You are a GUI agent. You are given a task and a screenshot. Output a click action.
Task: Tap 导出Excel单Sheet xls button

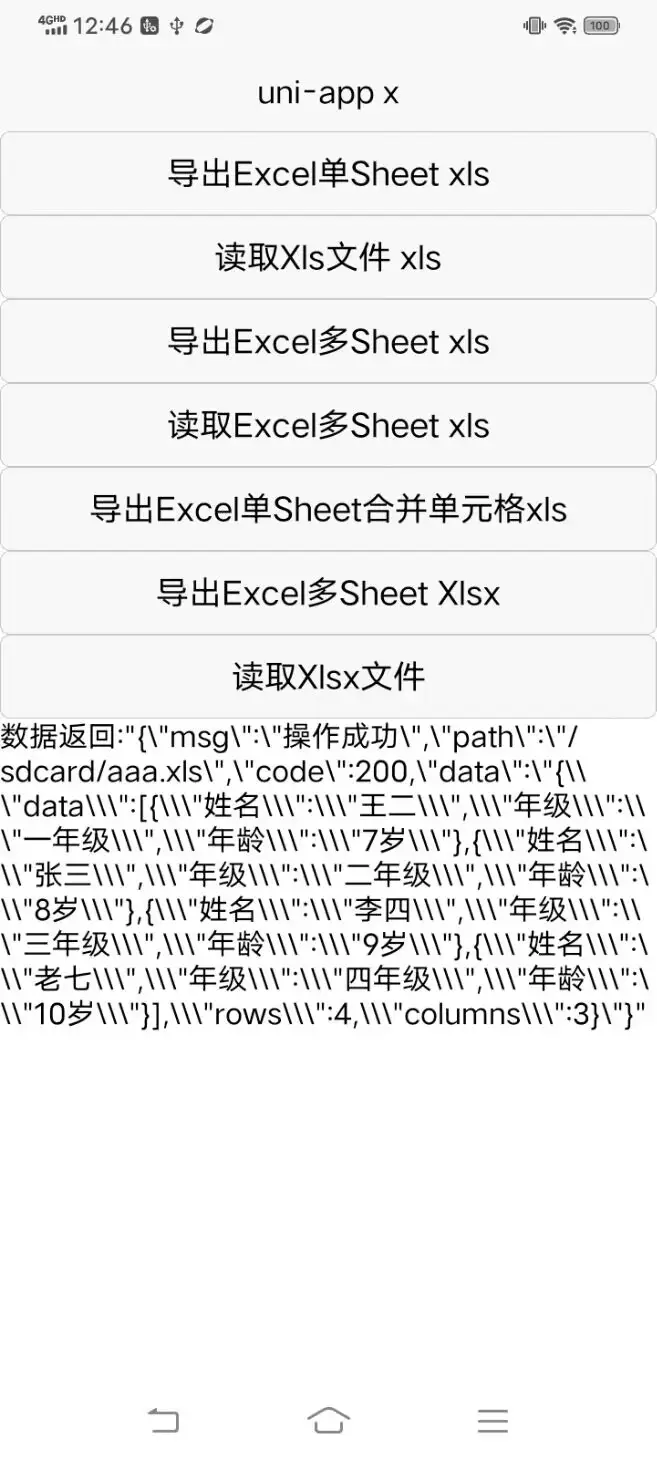click(x=328, y=174)
